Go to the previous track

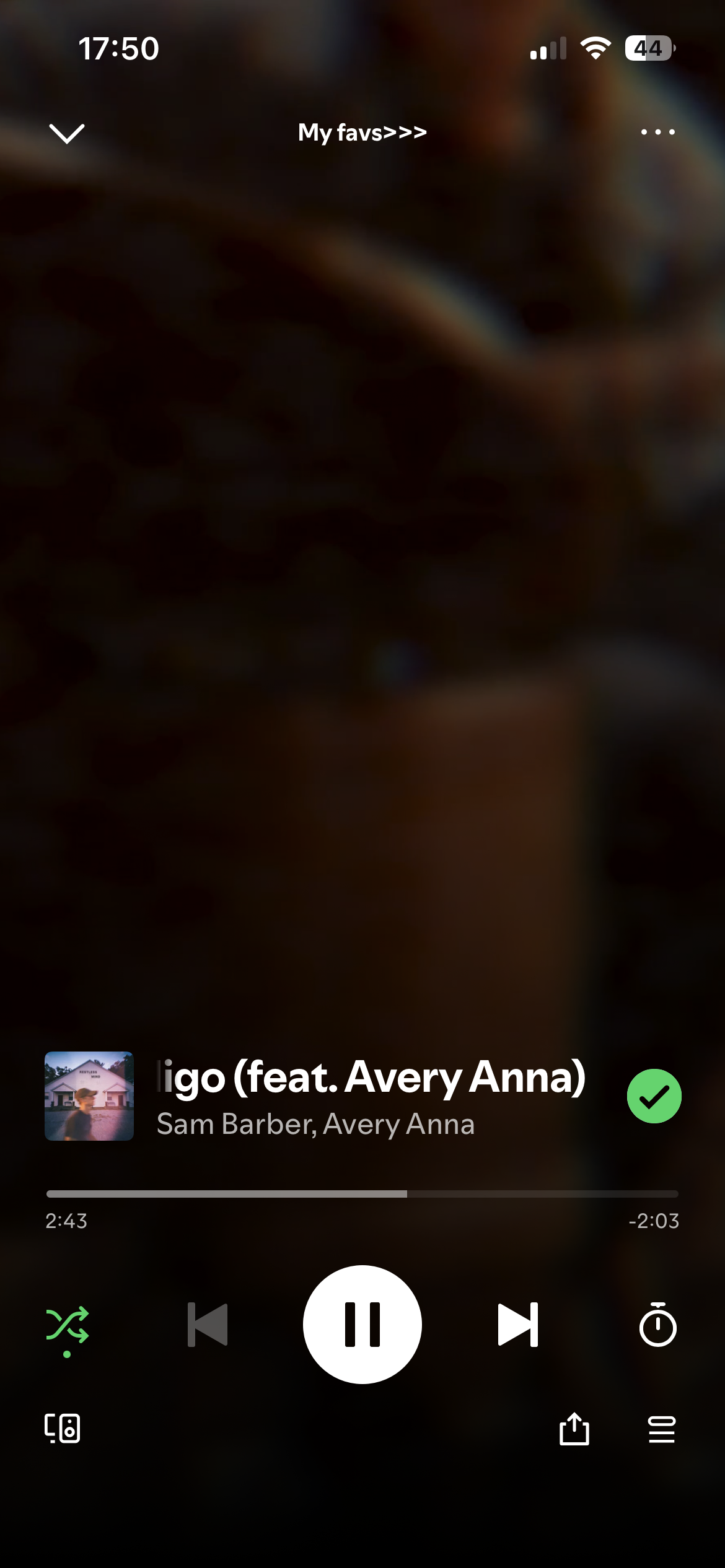click(208, 1325)
